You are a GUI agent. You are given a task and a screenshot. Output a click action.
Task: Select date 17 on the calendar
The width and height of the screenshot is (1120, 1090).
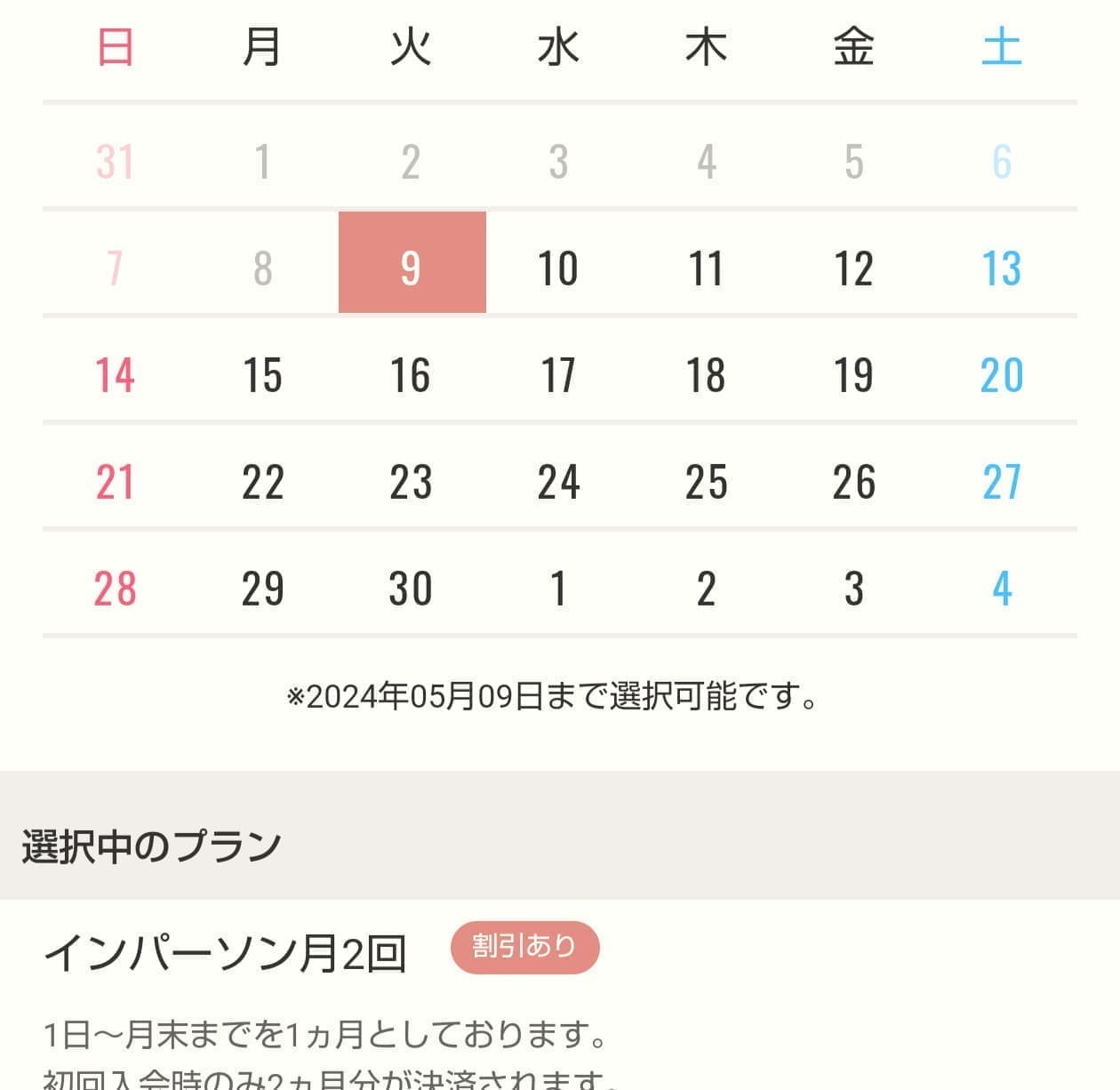click(558, 374)
